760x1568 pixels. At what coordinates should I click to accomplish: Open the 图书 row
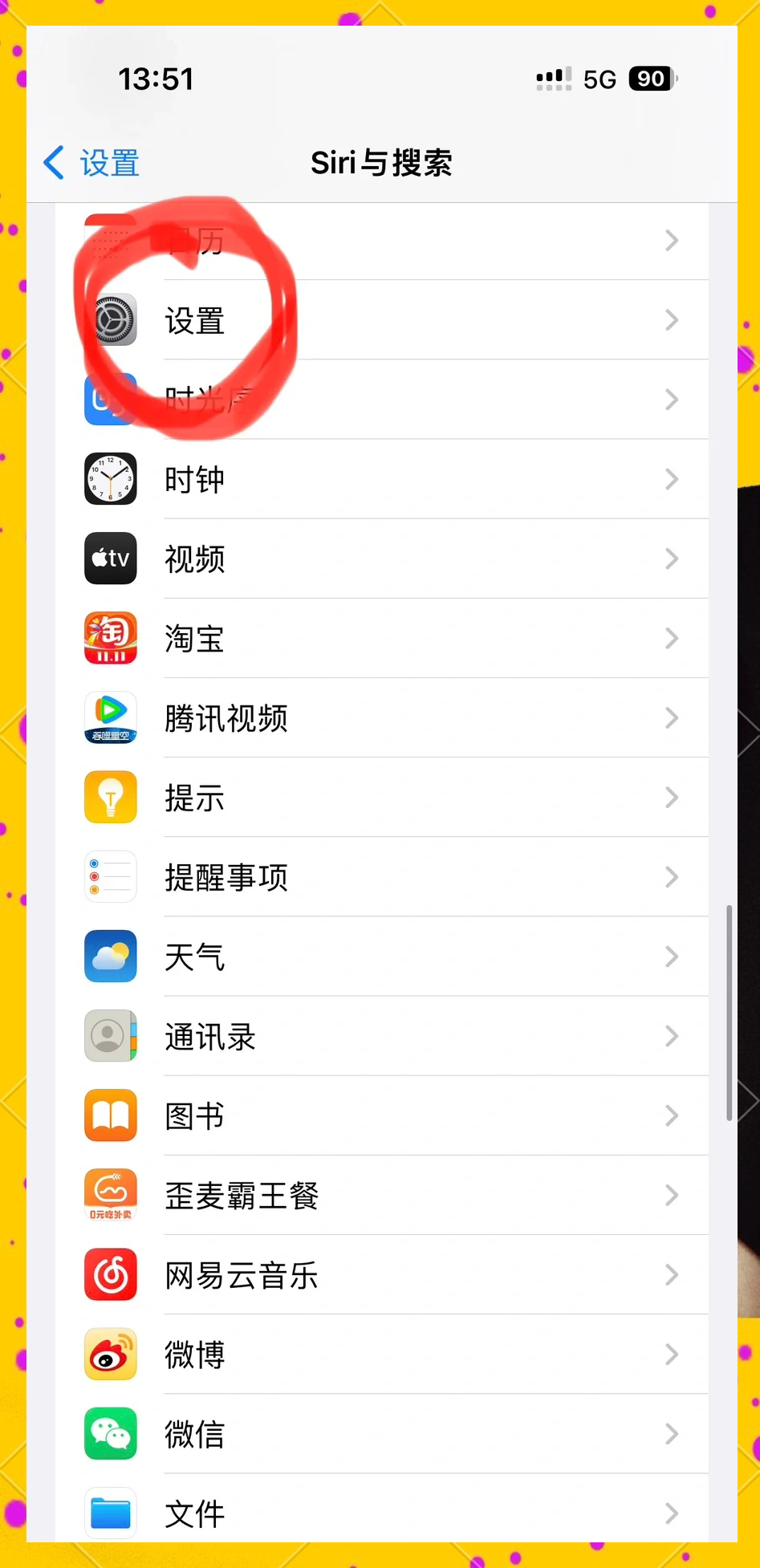click(382, 1115)
